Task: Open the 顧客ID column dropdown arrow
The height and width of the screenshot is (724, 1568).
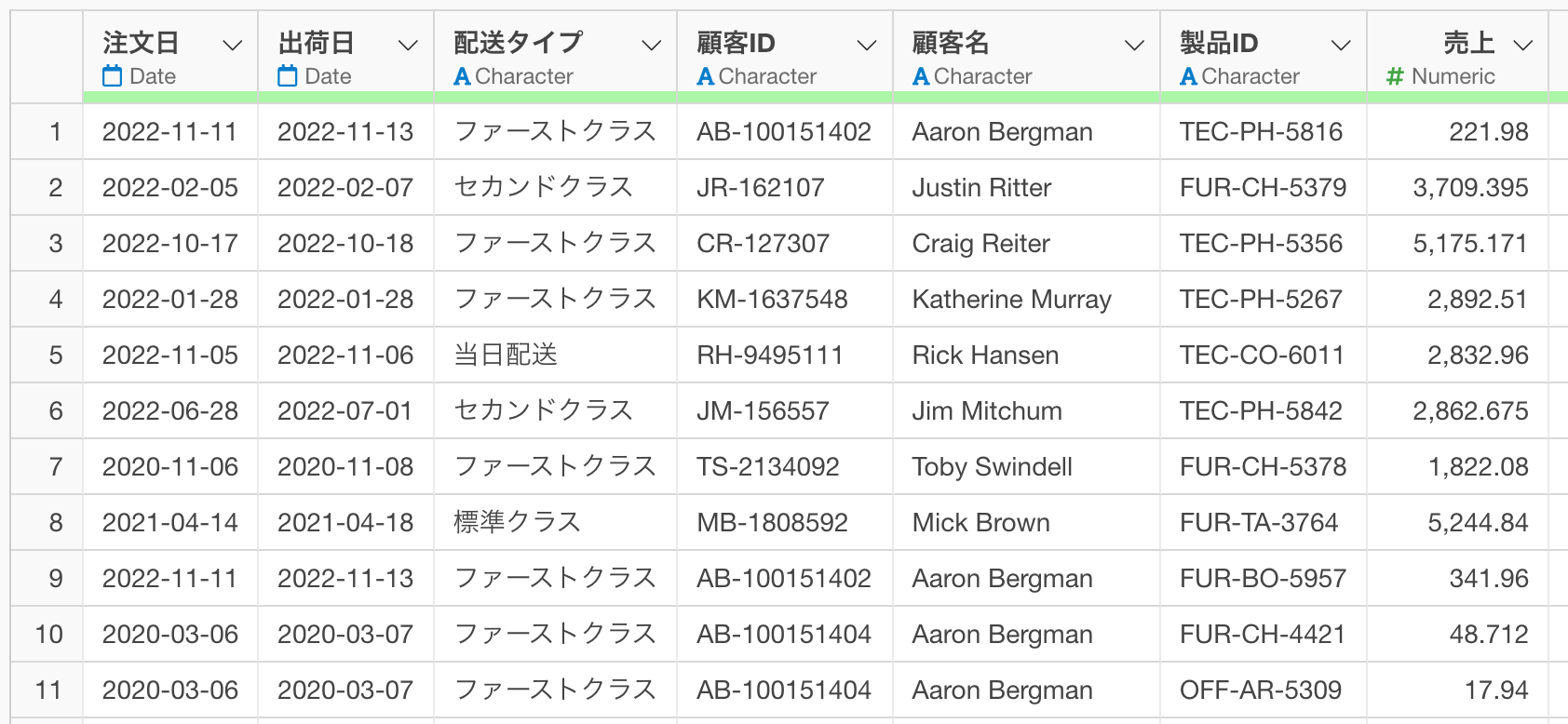Action: 867,45
